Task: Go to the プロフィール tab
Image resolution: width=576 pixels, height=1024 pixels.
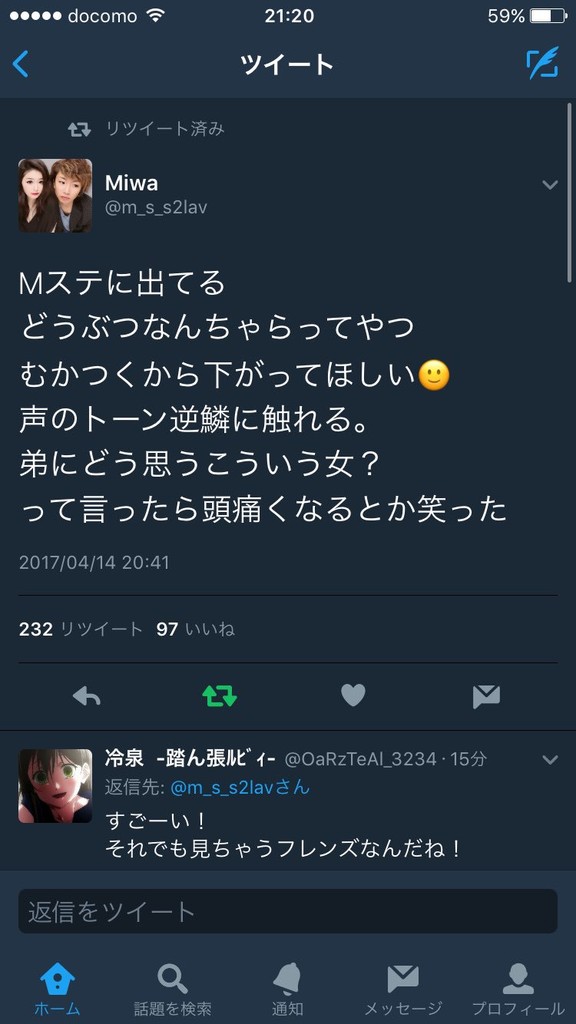Action: 519,989
